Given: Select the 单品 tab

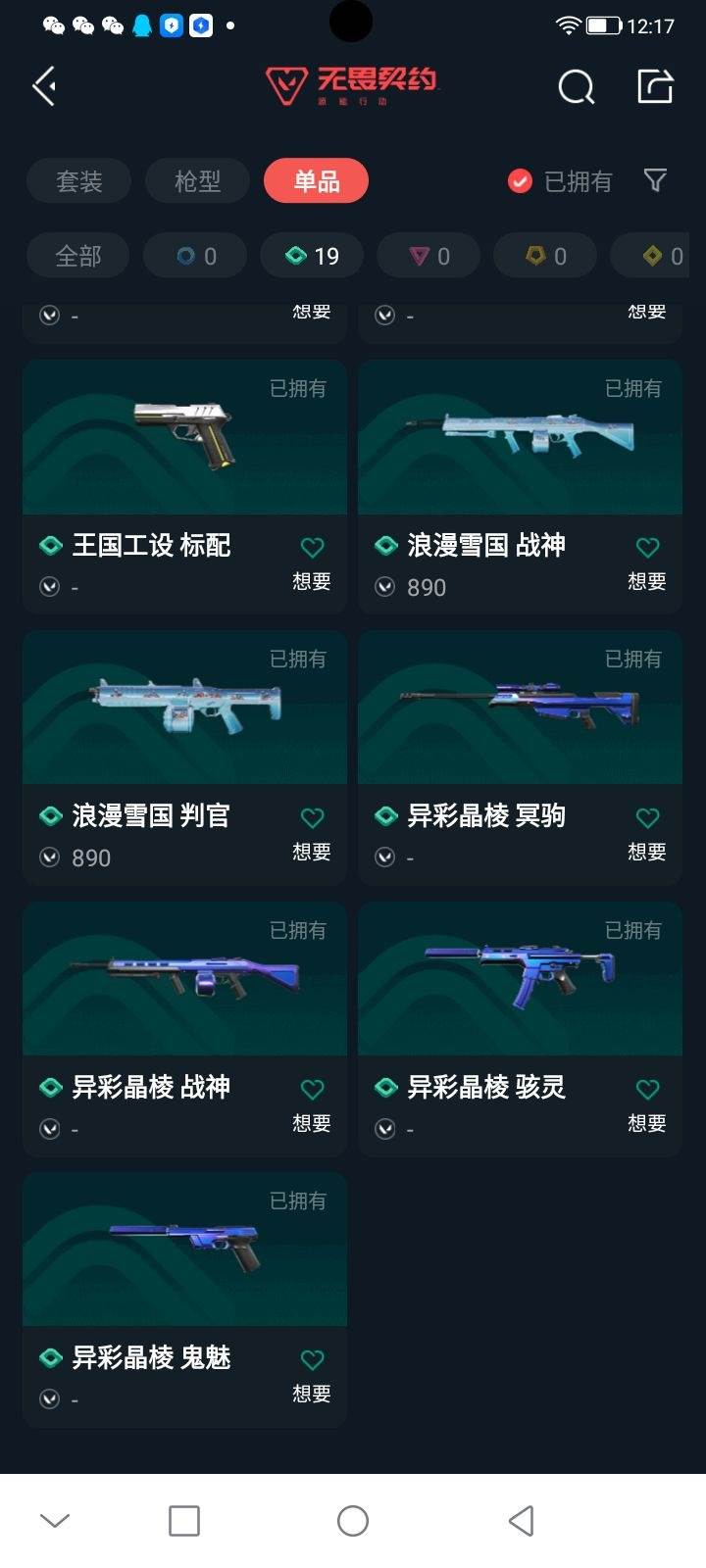Looking at the screenshot, I should [x=316, y=180].
